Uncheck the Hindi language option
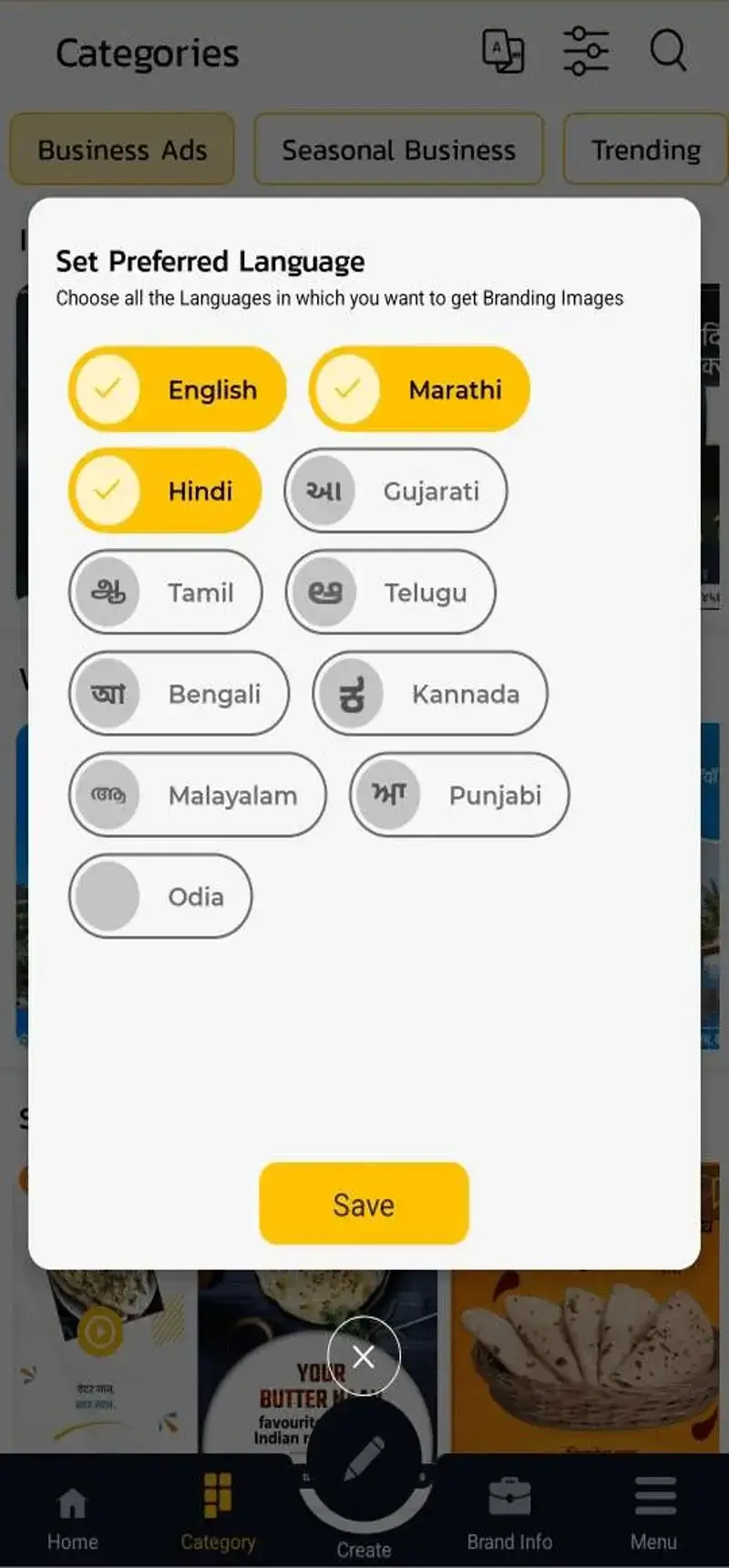 165,490
